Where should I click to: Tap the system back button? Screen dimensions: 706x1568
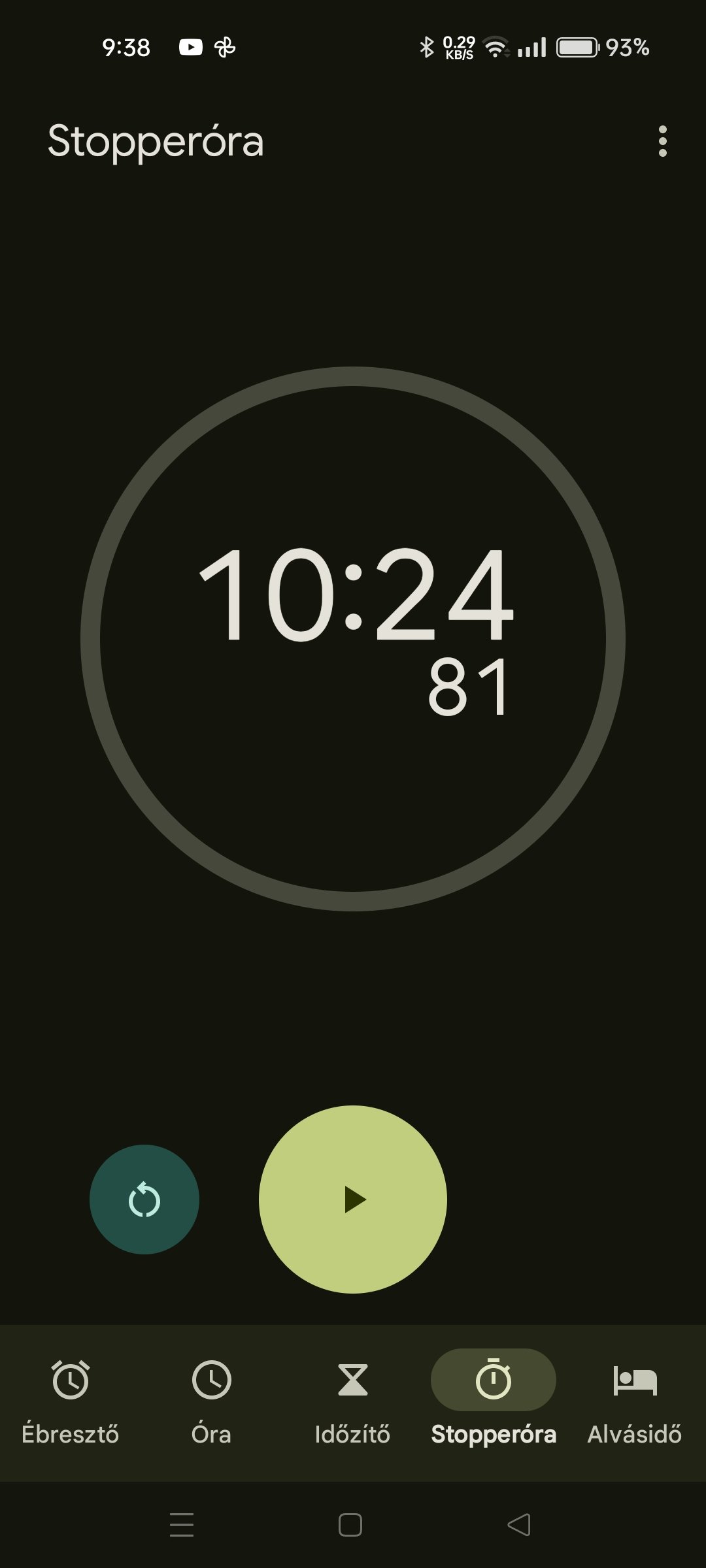[x=519, y=1525]
